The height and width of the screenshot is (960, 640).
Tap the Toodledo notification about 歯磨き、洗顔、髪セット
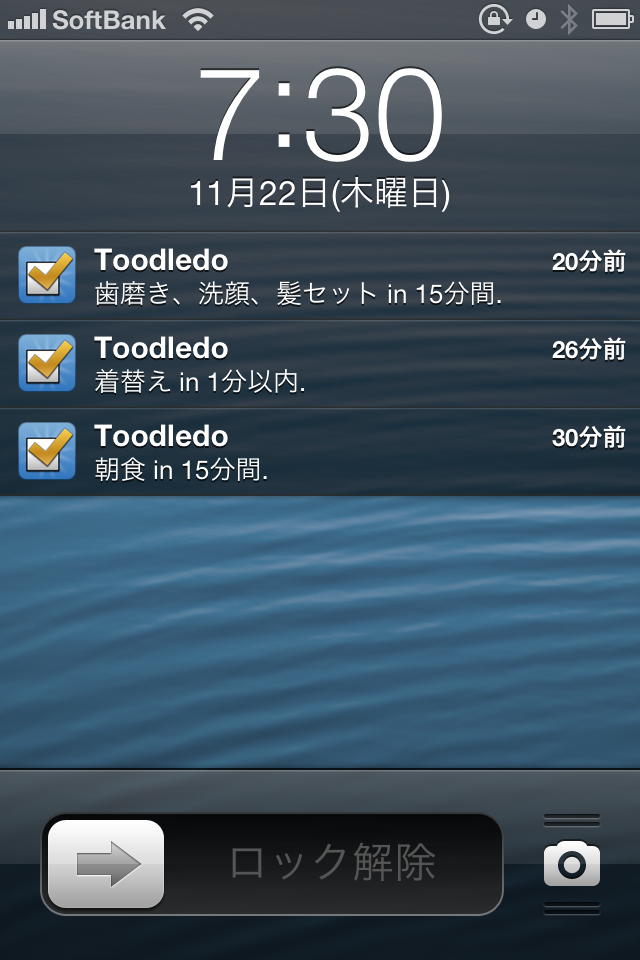[x=320, y=277]
